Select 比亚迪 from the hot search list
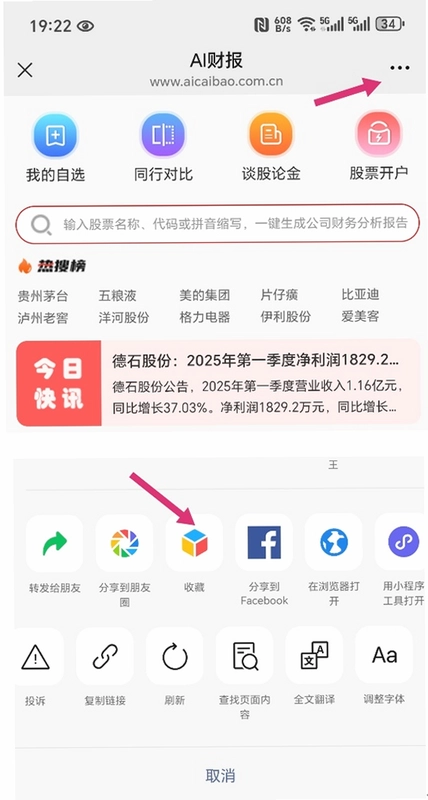Viewport: 428px width, 800px height. (x=361, y=294)
